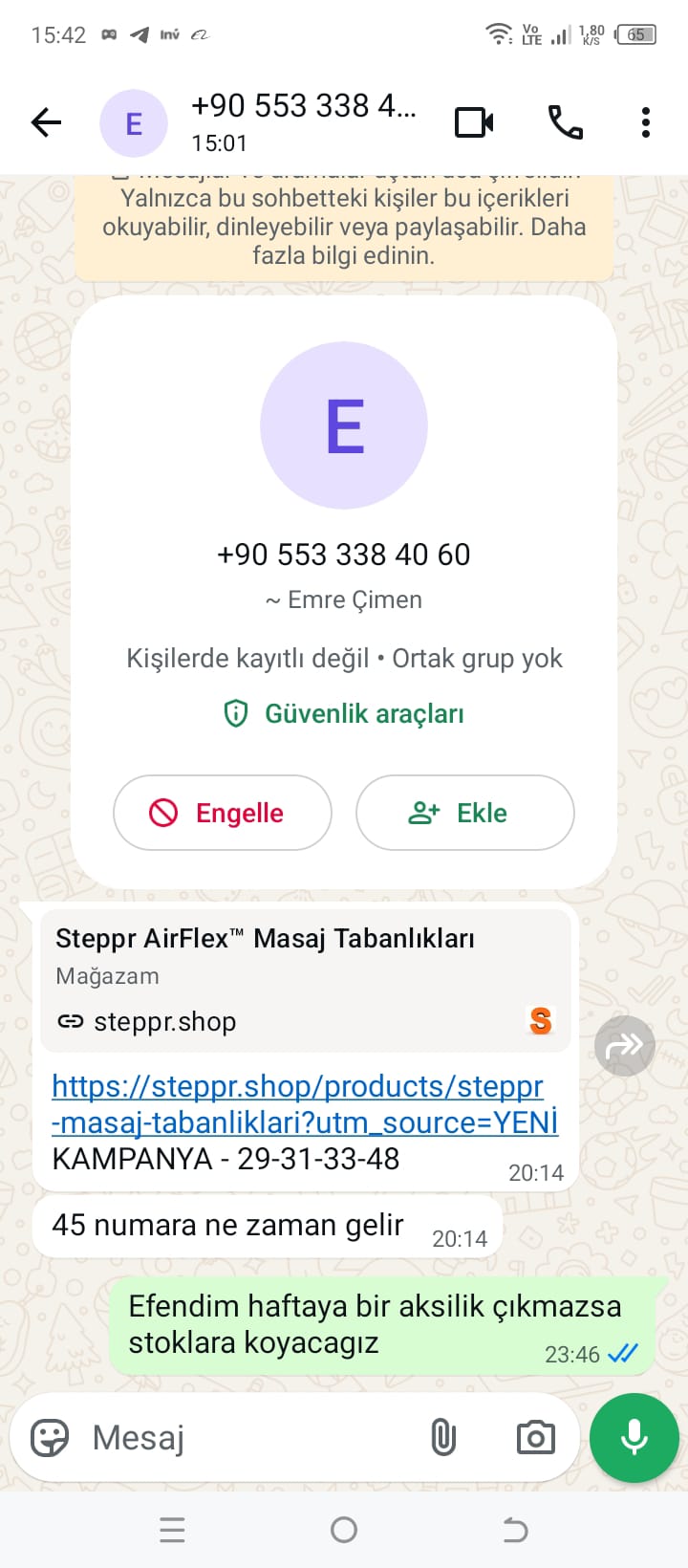Image resolution: width=688 pixels, height=1568 pixels.
Task: Open contact info from the header number
Action: [302, 121]
